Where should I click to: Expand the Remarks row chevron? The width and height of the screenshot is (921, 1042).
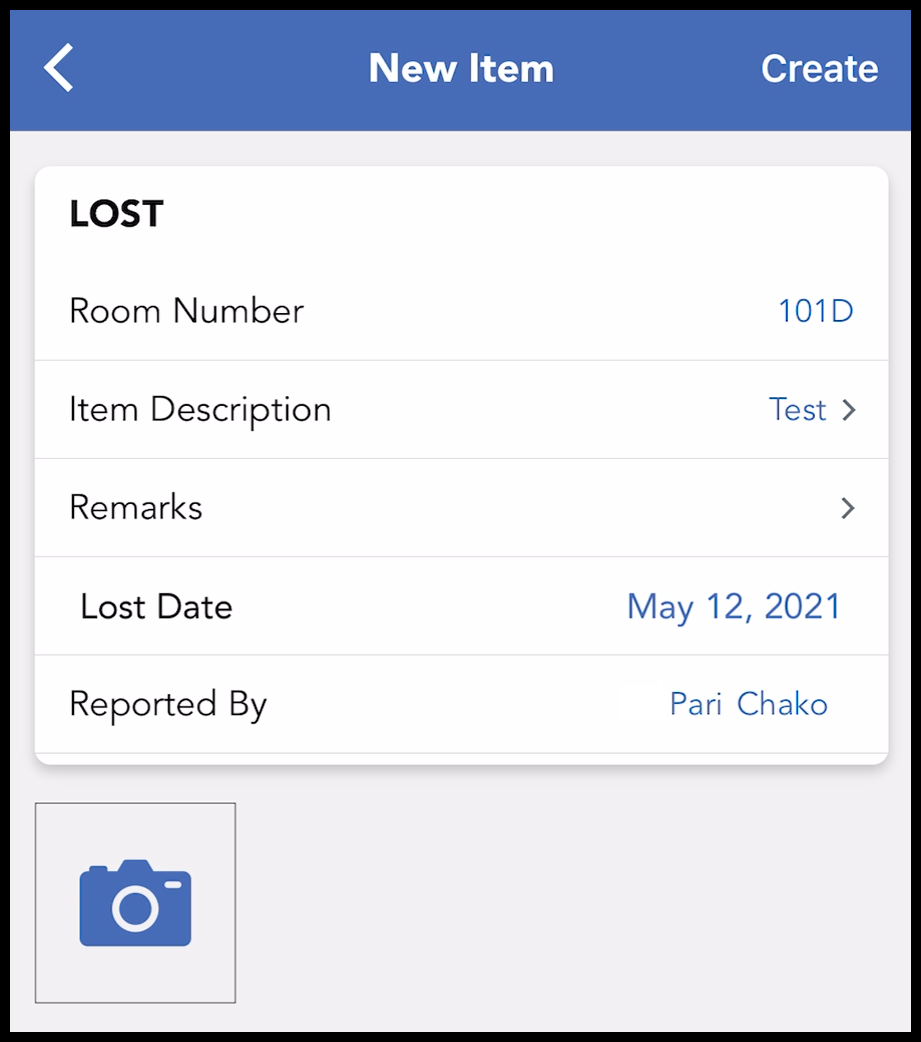pyautogui.click(x=848, y=507)
